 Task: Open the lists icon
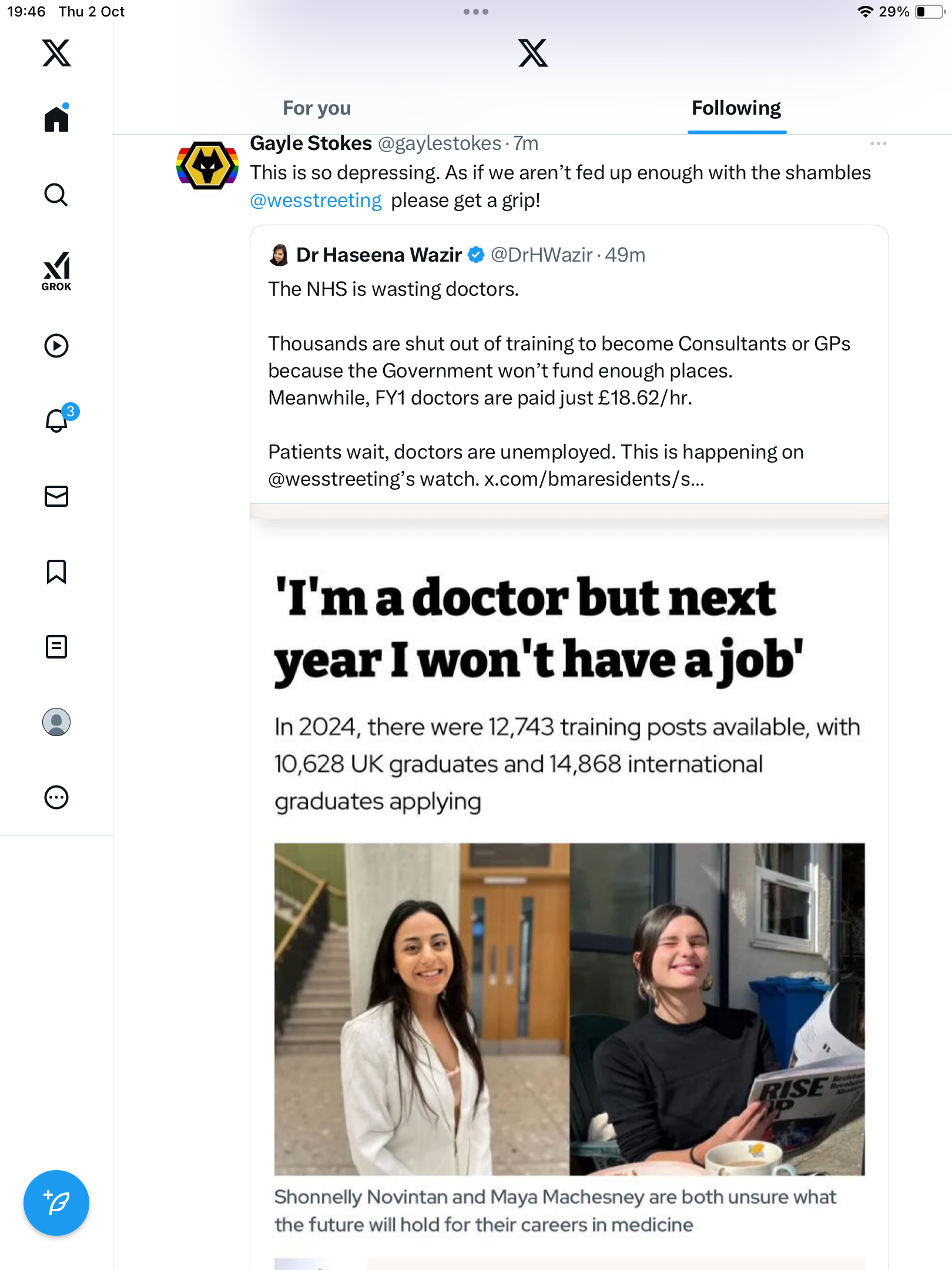(56, 647)
